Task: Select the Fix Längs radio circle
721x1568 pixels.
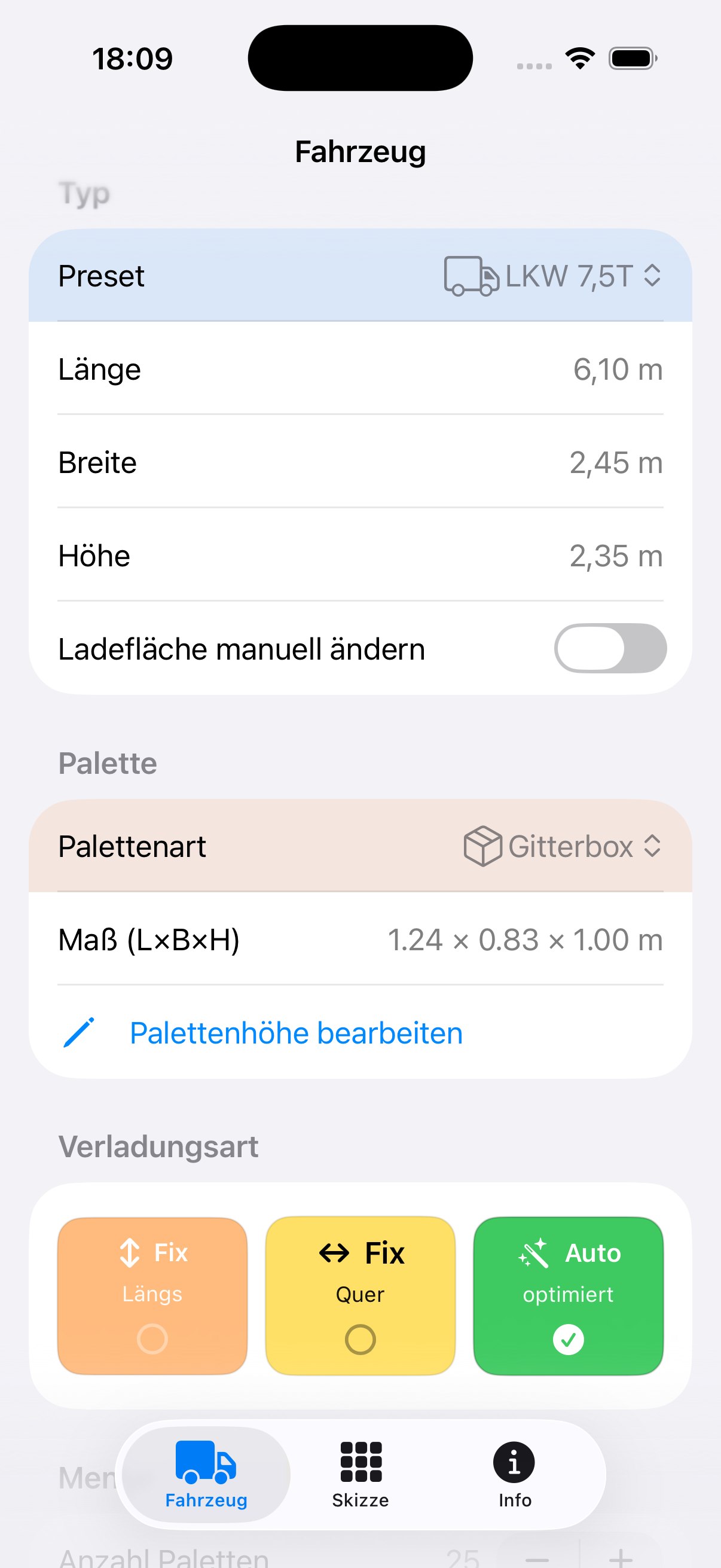Action: click(152, 1339)
